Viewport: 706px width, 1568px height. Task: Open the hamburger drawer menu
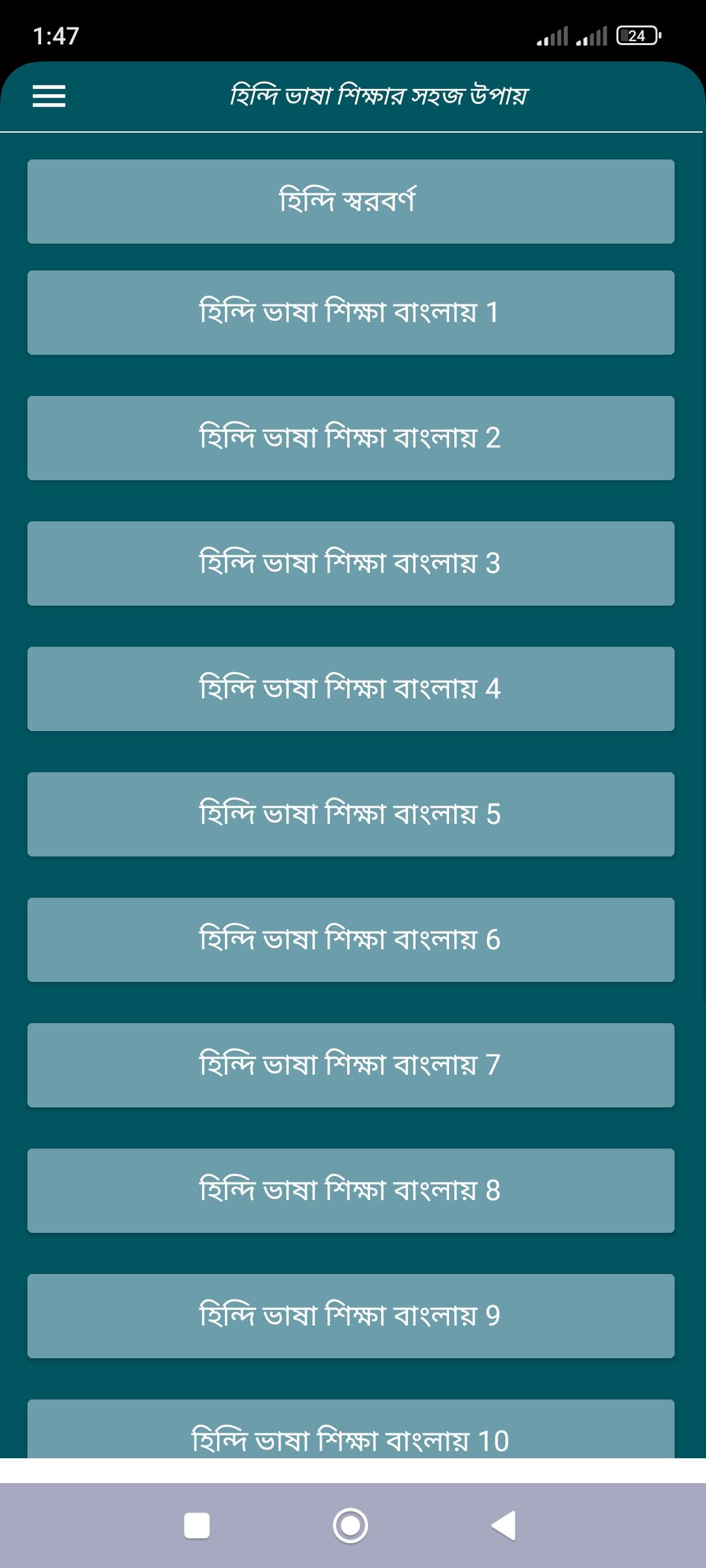tap(49, 96)
